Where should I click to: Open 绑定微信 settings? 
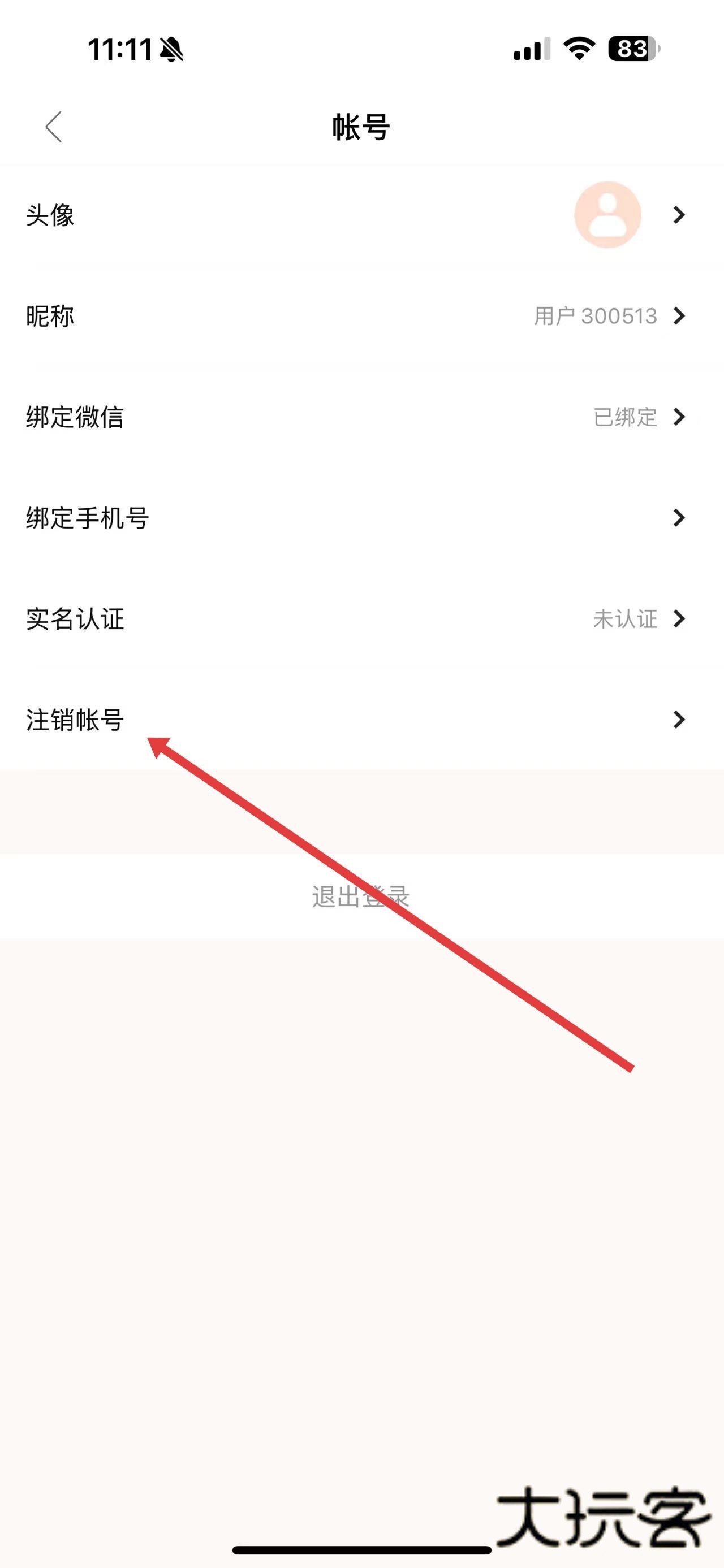(361, 417)
